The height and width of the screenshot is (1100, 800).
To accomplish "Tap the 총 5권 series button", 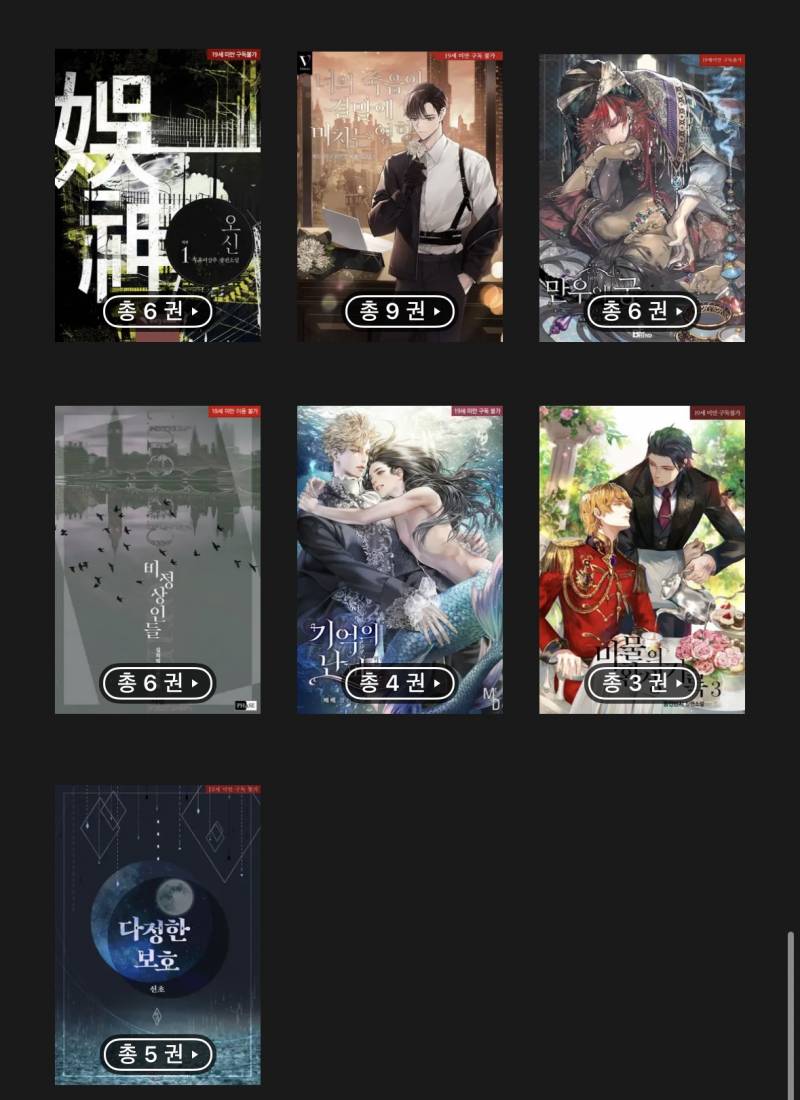I will coord(158,1053).
